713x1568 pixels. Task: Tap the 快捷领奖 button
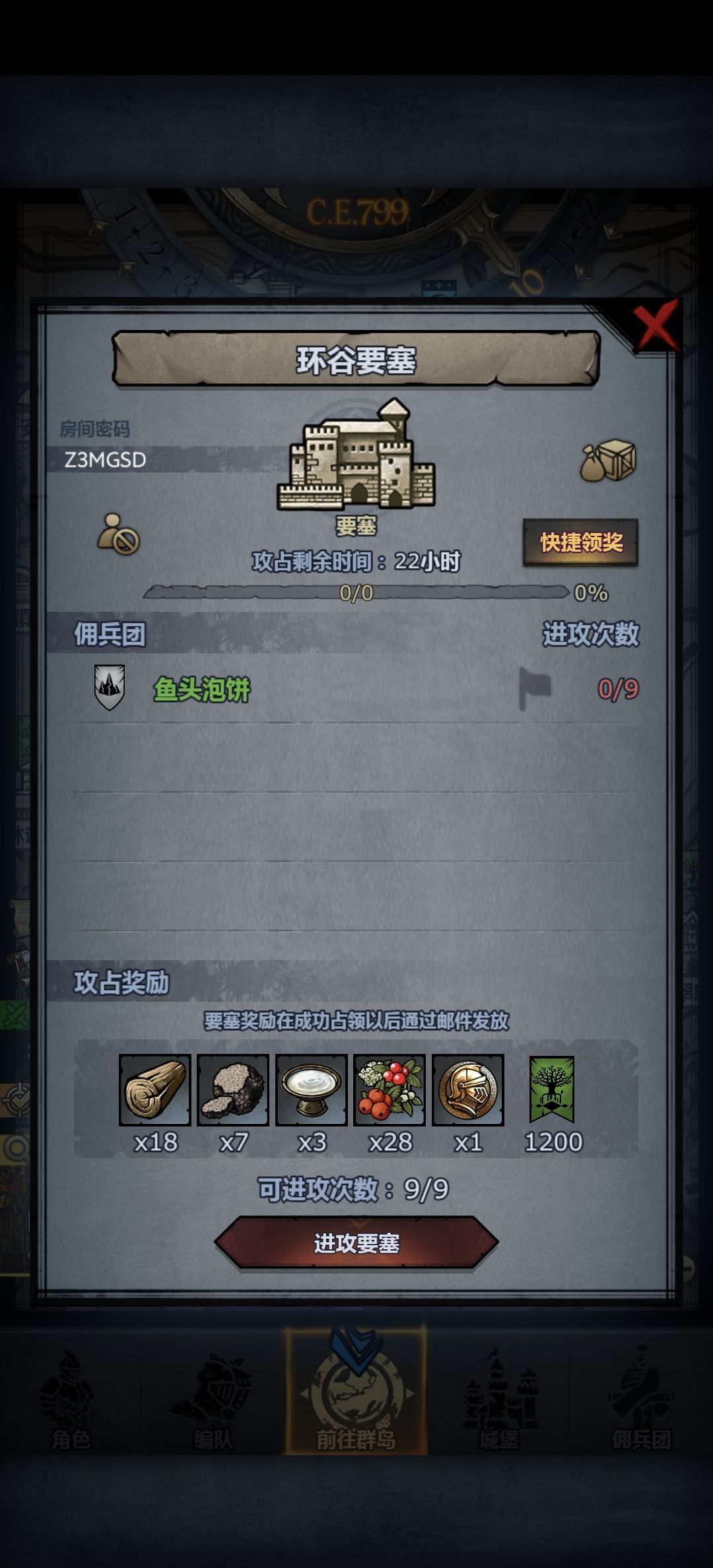point(581,542)
